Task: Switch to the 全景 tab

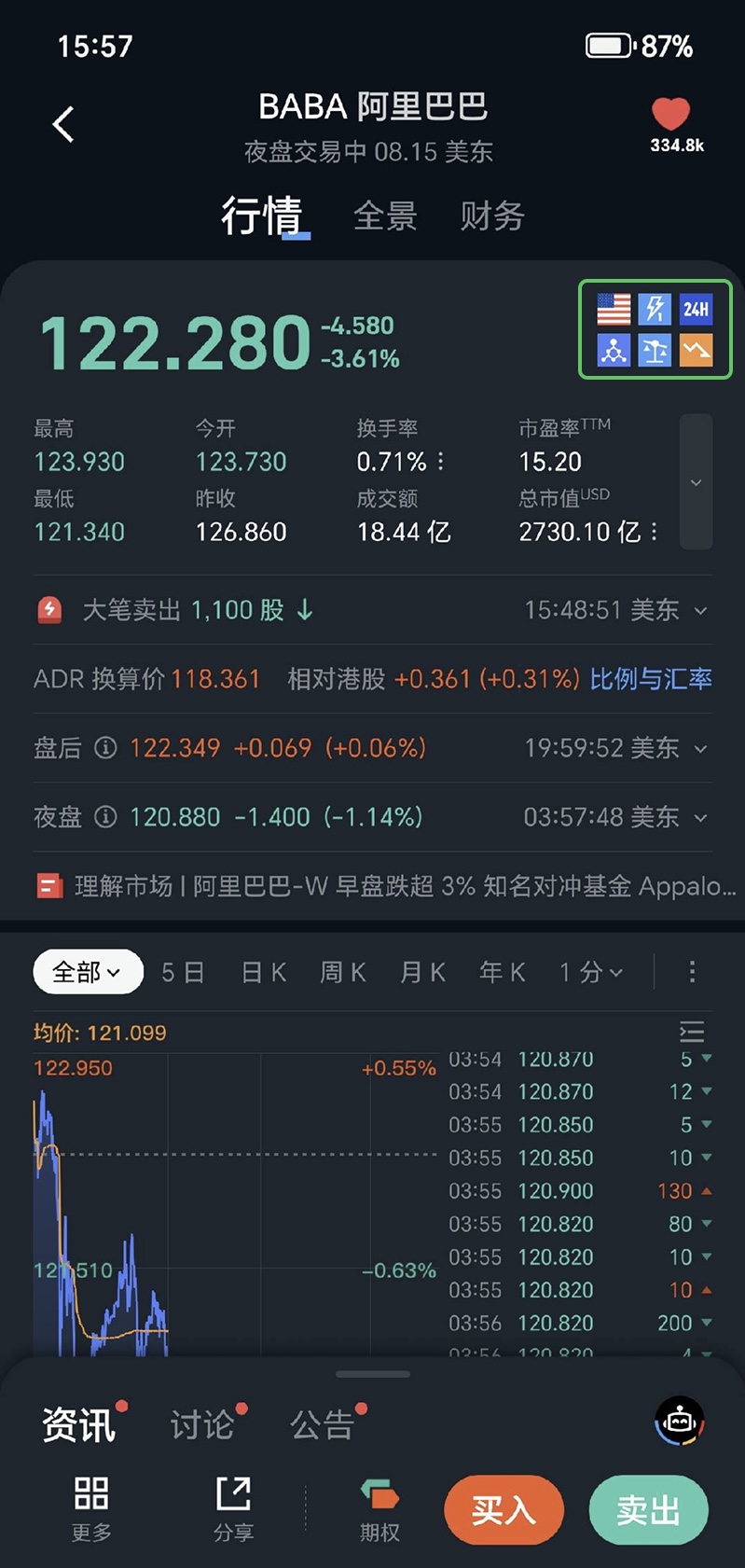Action: click(x=385, y=216)
